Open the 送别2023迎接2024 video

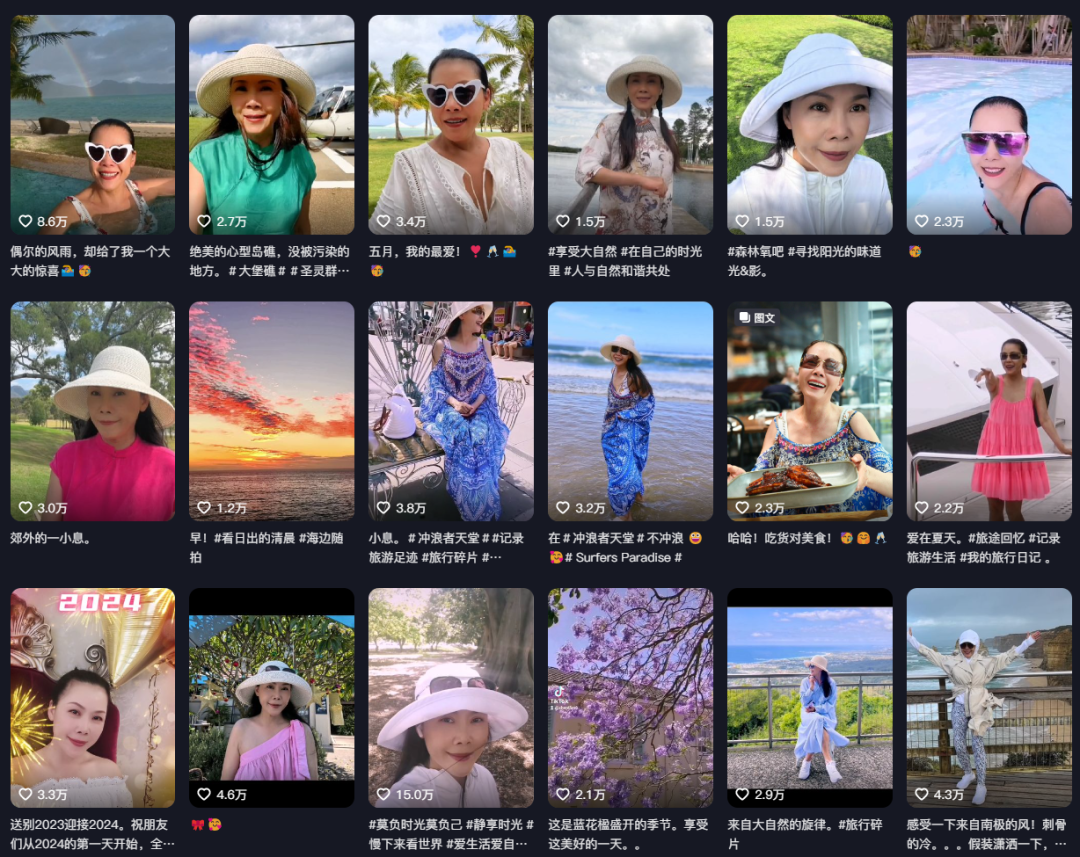click(x=92, y=697)
